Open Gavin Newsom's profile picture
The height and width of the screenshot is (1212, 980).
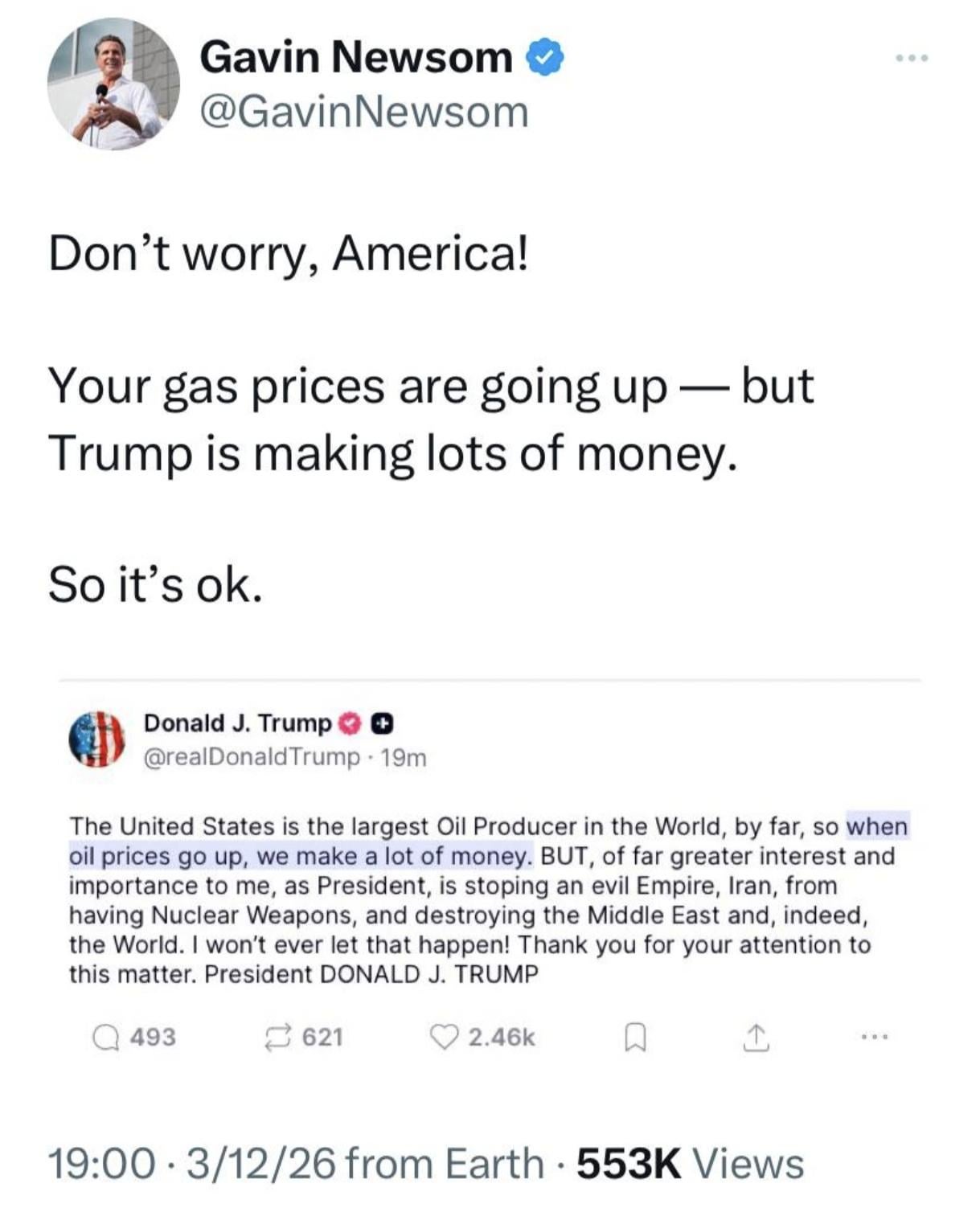[x=113, y=84]
